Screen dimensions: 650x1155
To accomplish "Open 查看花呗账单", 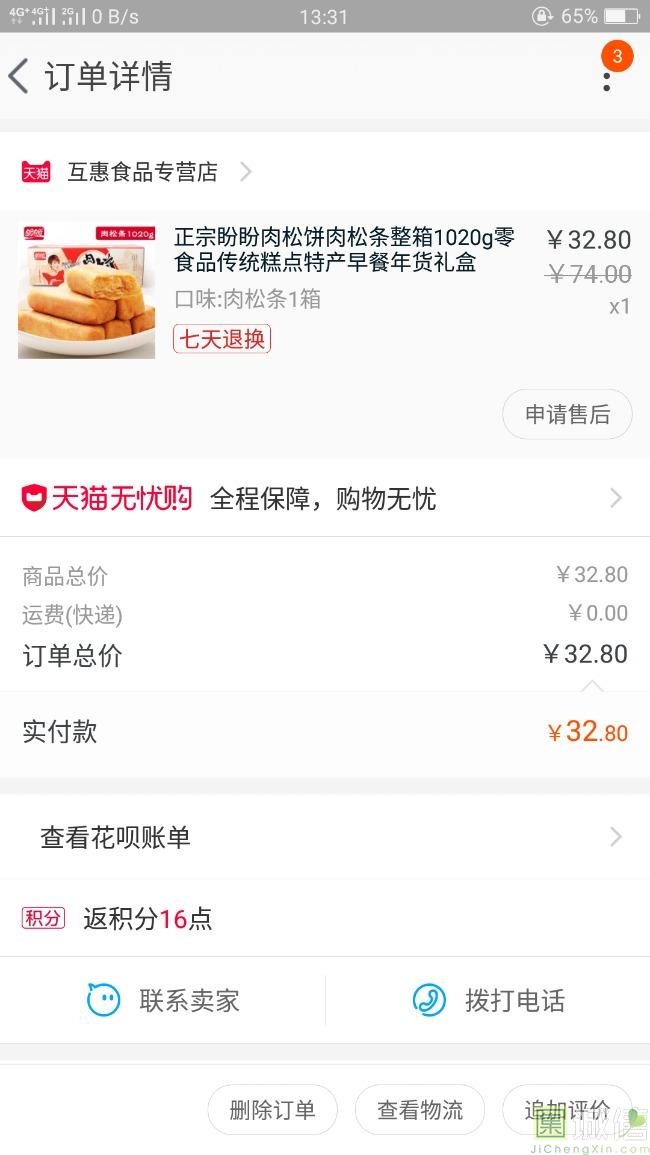I will (324, 837).
